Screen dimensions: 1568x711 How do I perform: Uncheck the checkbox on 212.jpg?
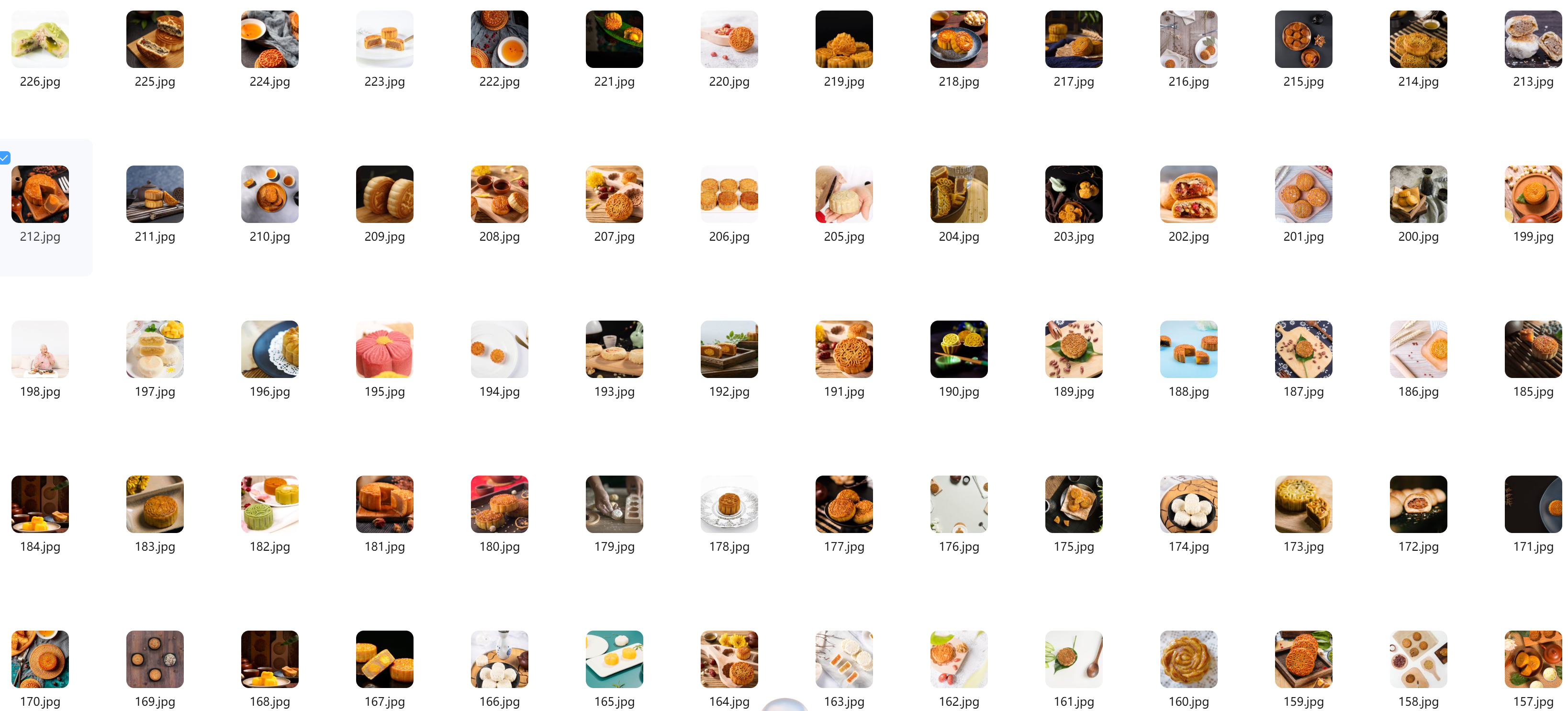point(5,158)
